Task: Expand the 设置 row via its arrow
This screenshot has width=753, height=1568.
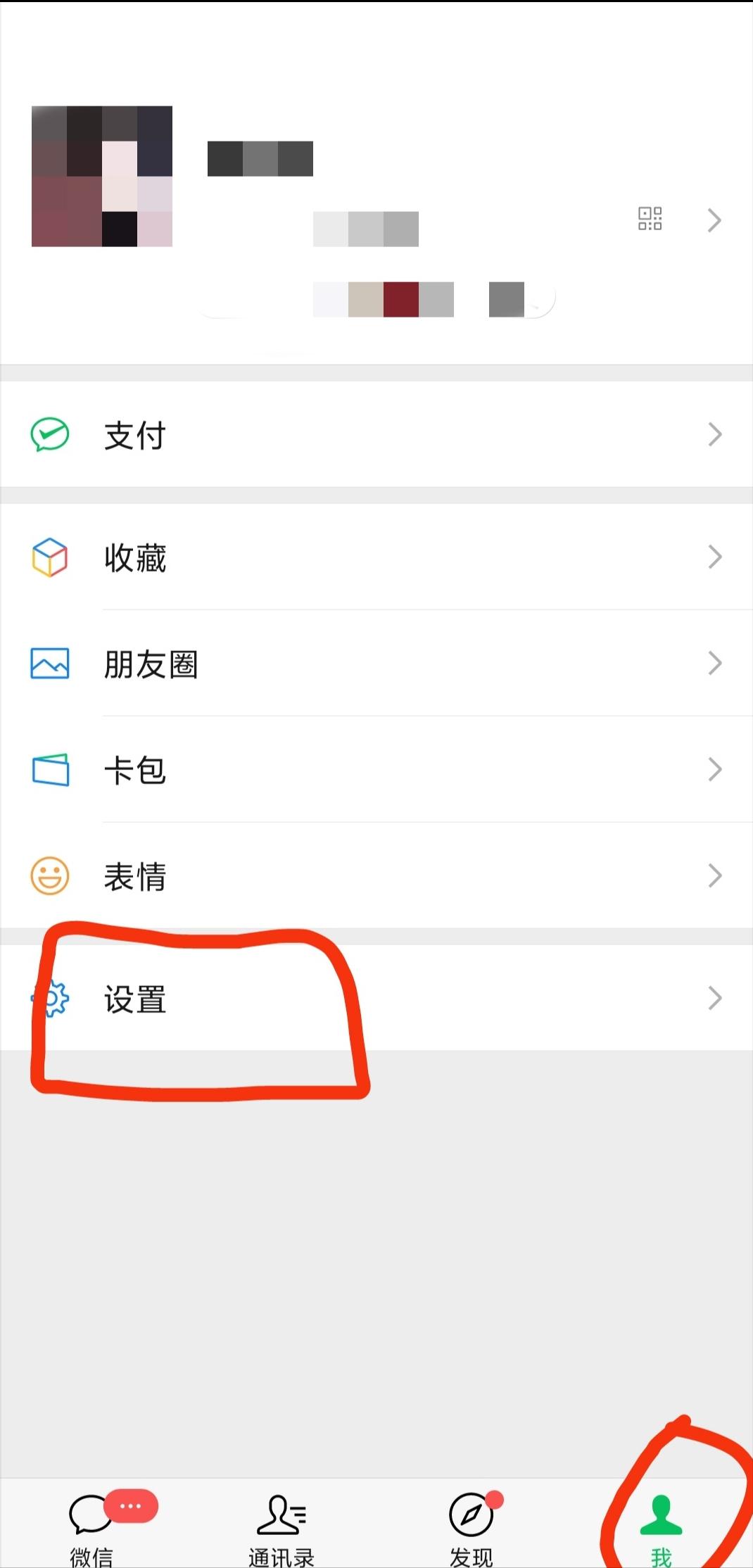Action: click(x=714, y=999)
